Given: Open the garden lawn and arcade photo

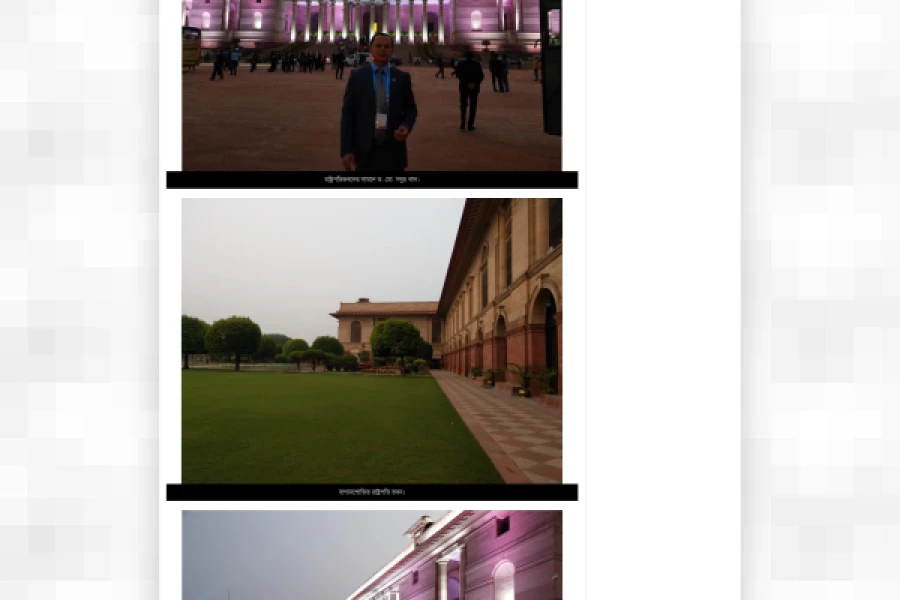Looking at the screenshot, I should (x=371, y=340).
